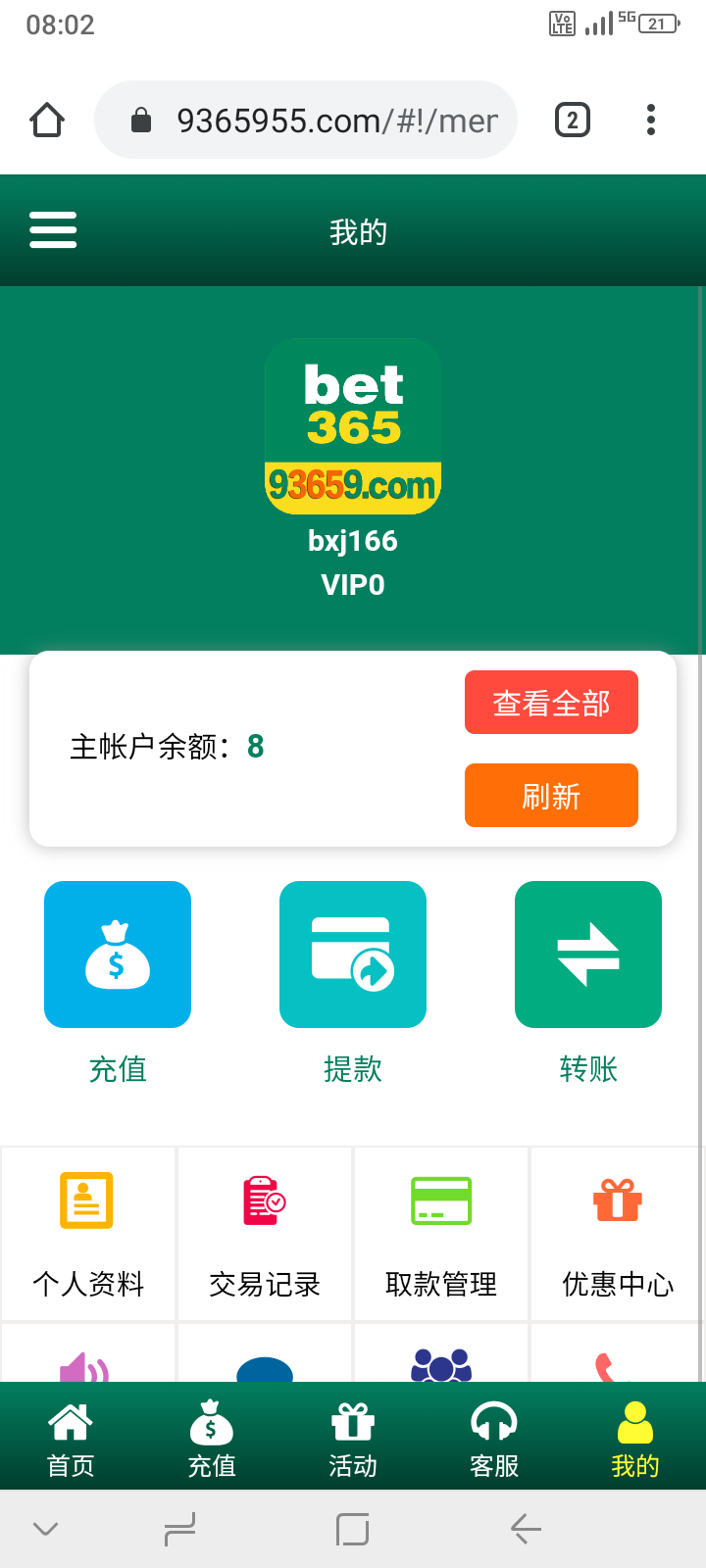Open 充值 blue money bag tile
Image resolution: width=706 pixels, height=1568 pixels.
pyautogui.click(x=118, y=955)
